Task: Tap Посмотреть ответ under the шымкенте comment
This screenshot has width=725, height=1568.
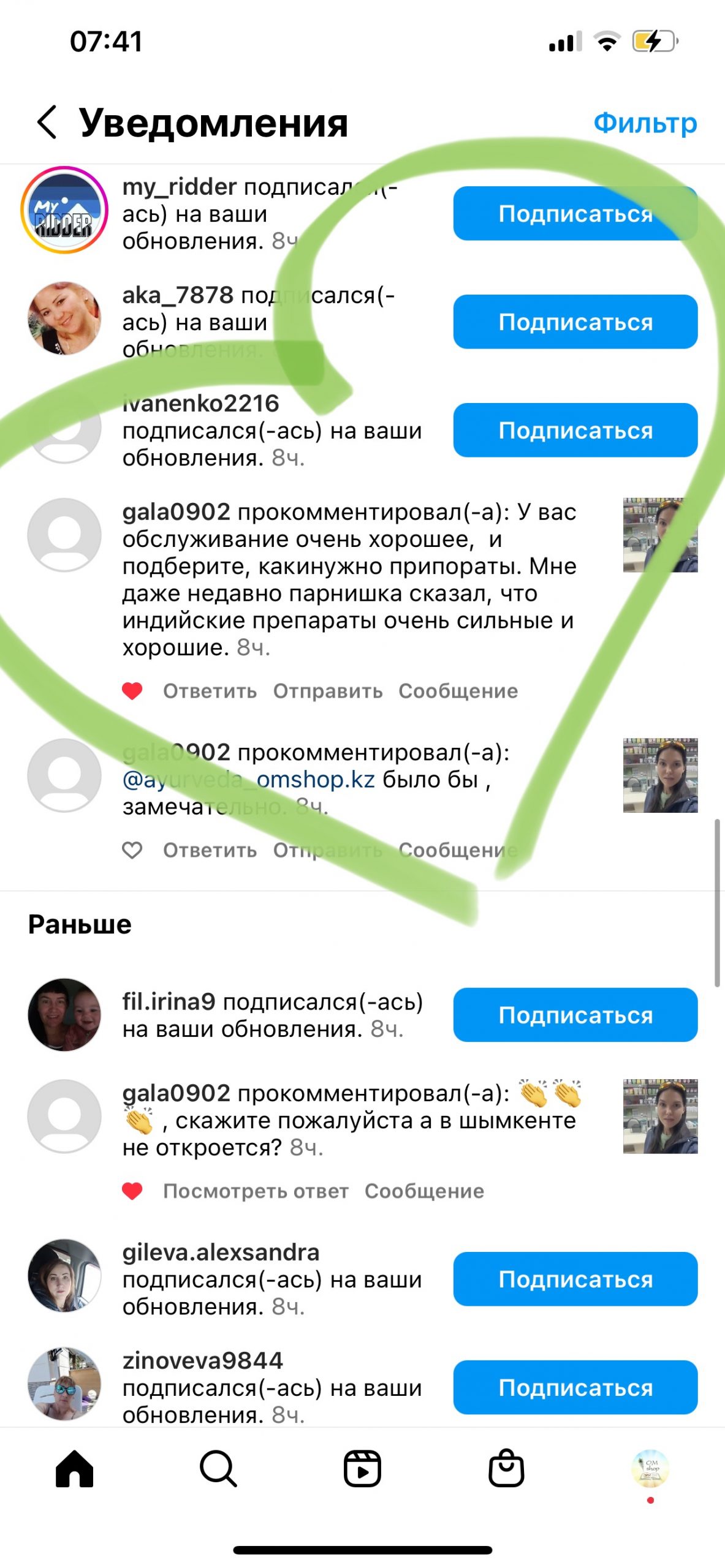Action: (256, 1191)
